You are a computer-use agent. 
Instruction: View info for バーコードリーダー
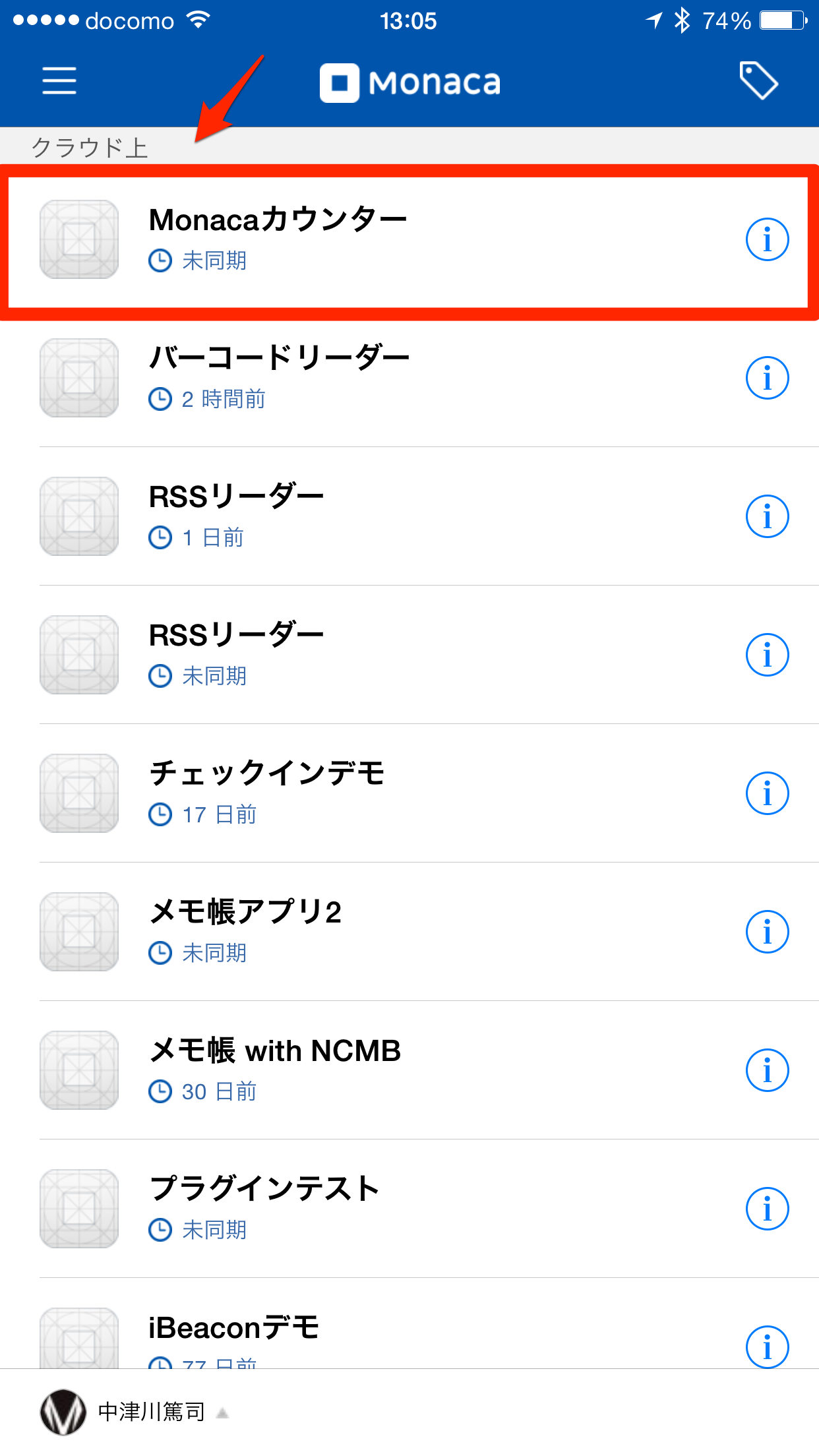coord(767,379)
